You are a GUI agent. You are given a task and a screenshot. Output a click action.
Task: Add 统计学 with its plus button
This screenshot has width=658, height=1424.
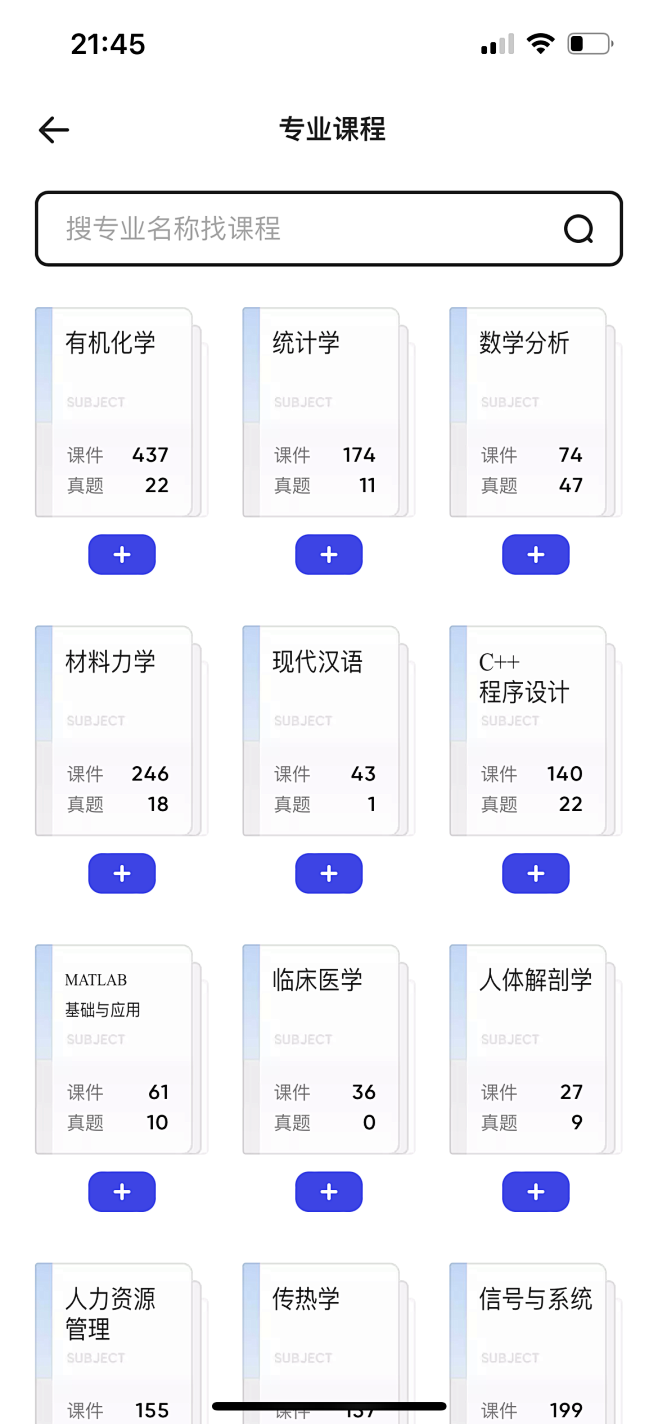coord(329,555)
